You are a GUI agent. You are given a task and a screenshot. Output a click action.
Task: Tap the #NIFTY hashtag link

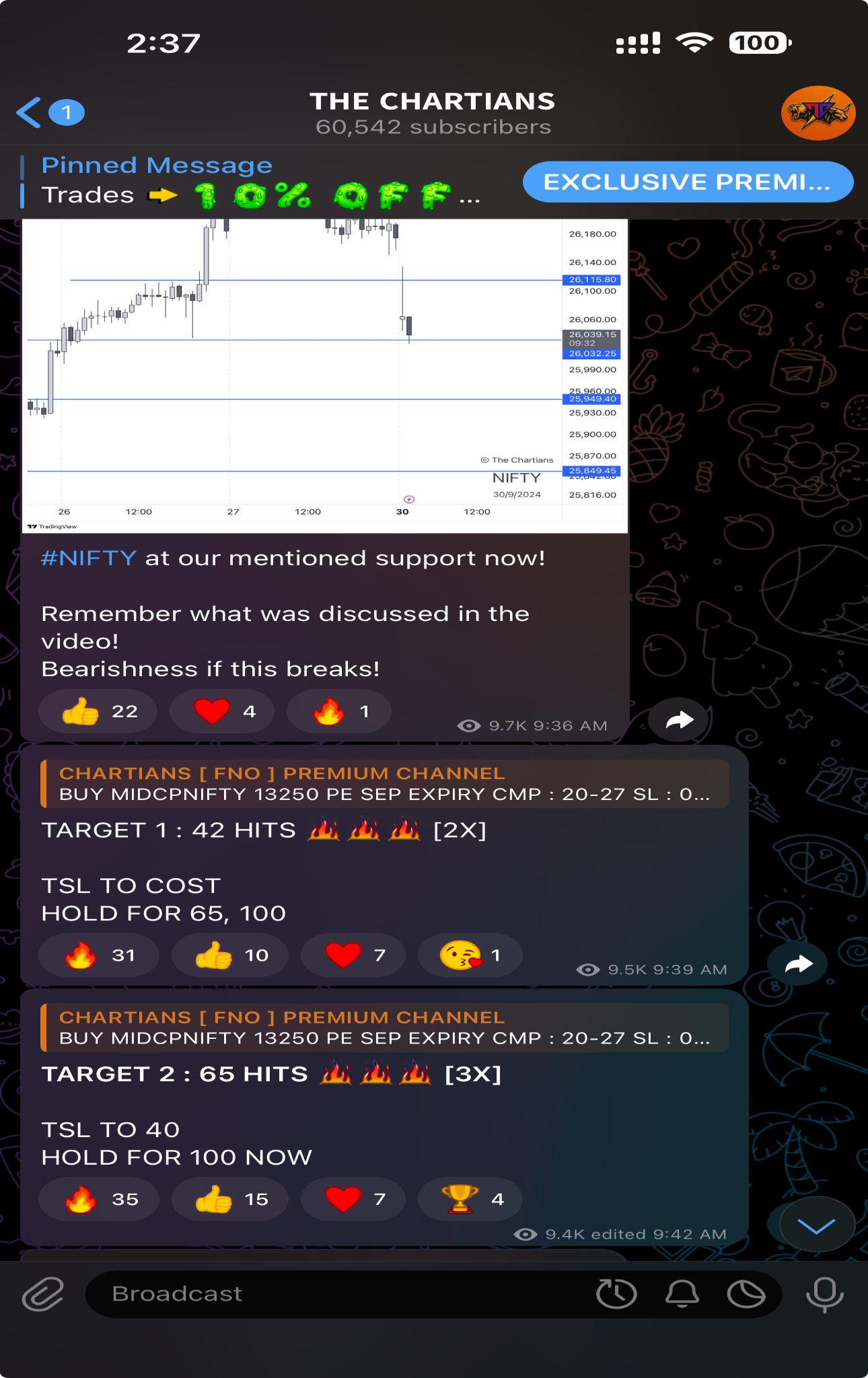pos(89,558)
